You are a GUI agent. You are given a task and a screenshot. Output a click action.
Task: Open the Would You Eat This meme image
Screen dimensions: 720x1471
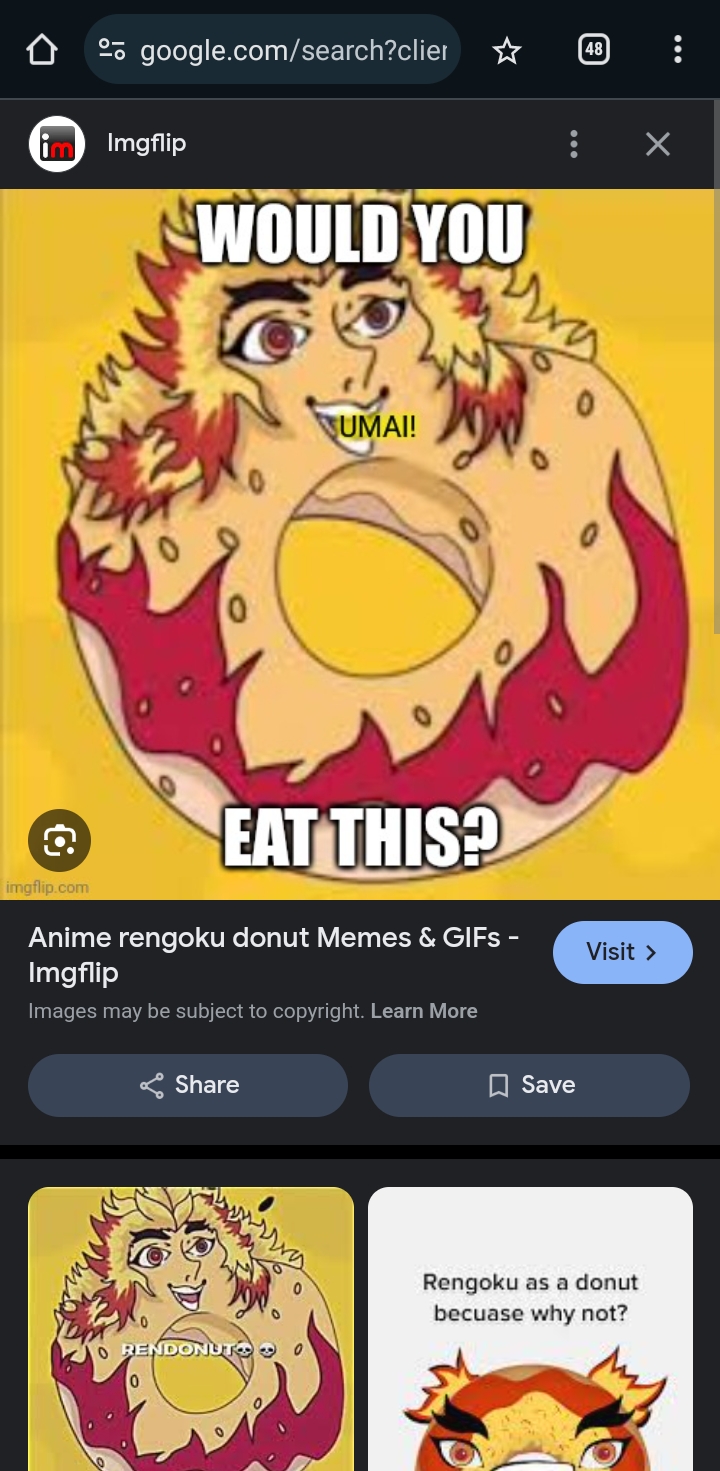pyautogui.click(x=360, y=544)
